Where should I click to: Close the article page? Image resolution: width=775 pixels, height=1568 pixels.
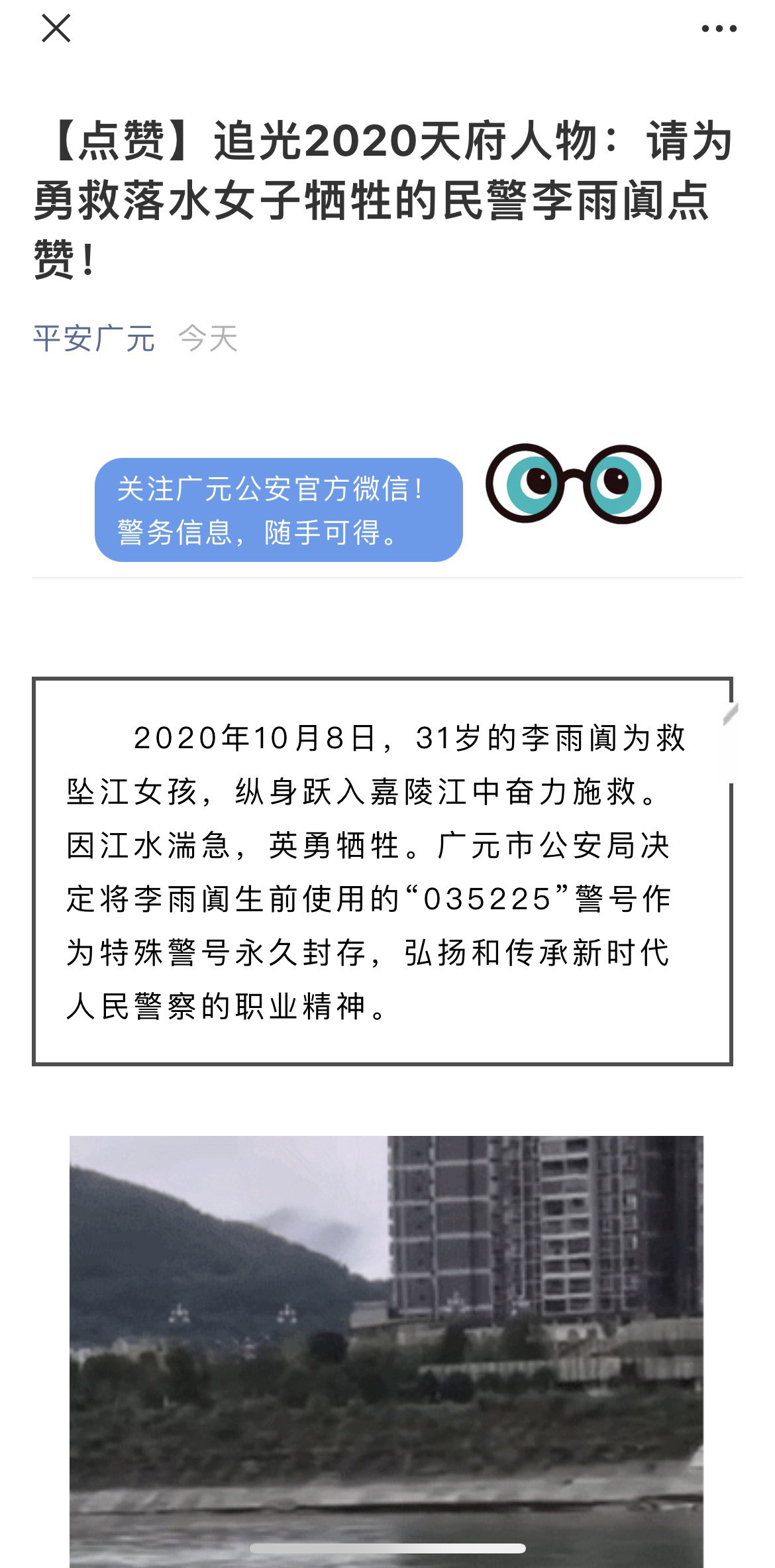(x=56, y=28)
